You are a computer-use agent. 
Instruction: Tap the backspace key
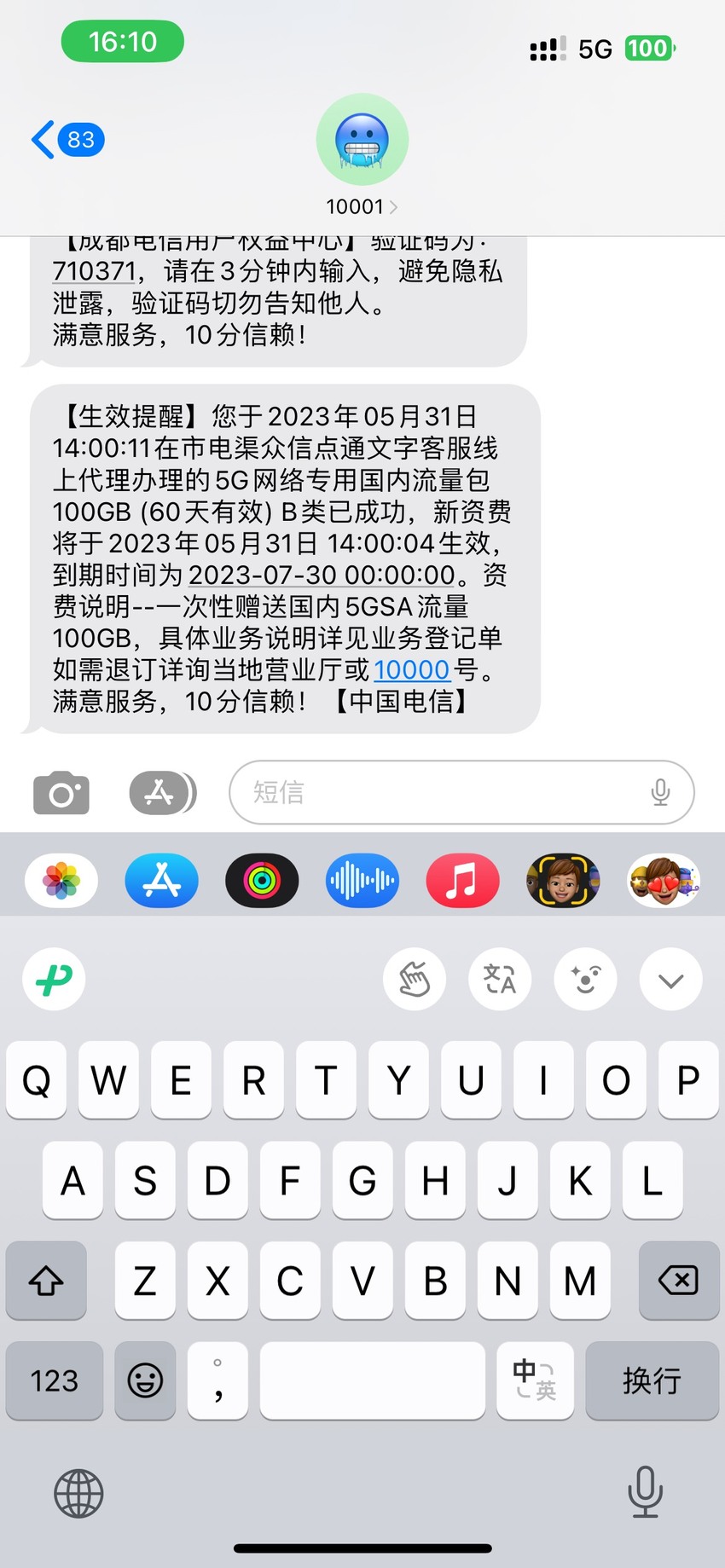pyautogui.click(x=679, y=1280)
